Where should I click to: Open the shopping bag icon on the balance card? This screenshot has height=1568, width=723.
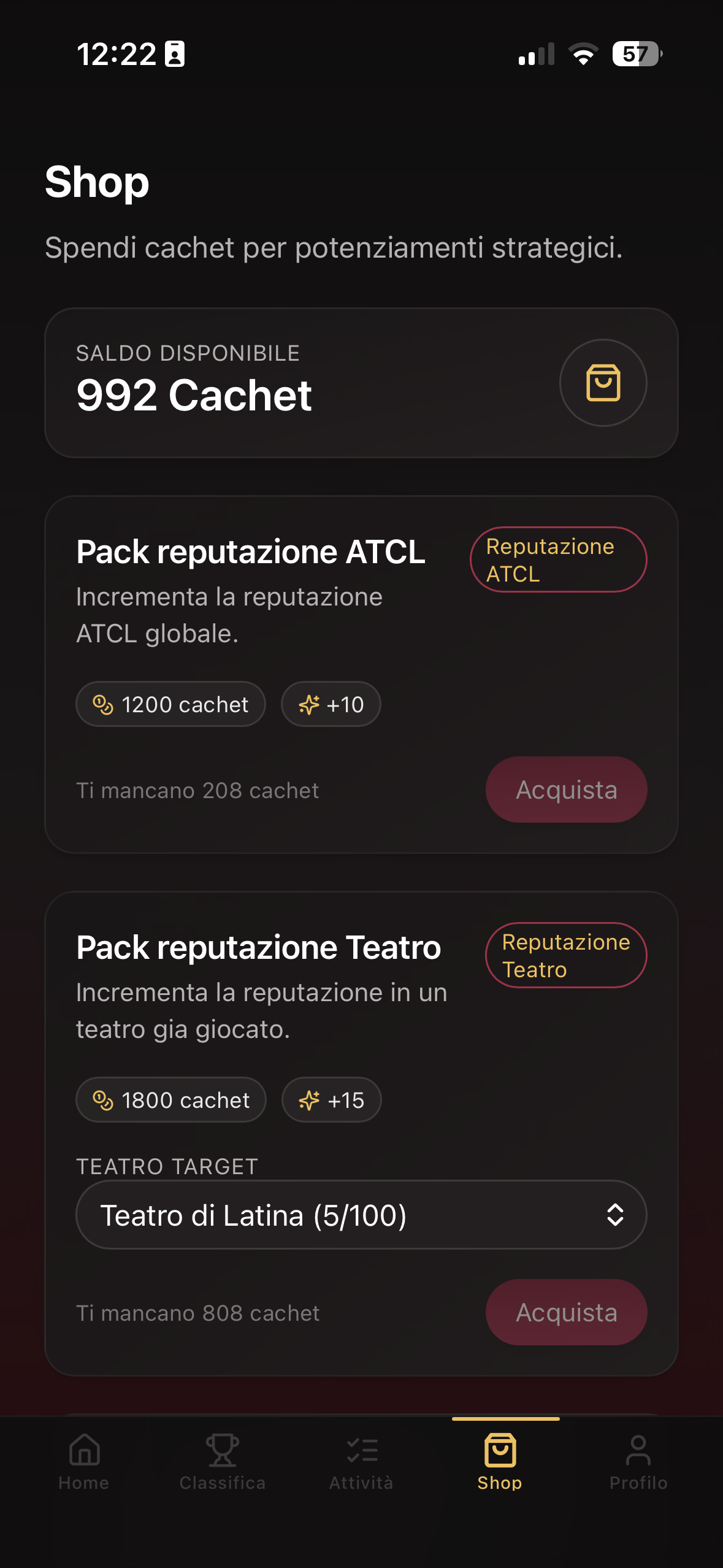tap(603, 383)
